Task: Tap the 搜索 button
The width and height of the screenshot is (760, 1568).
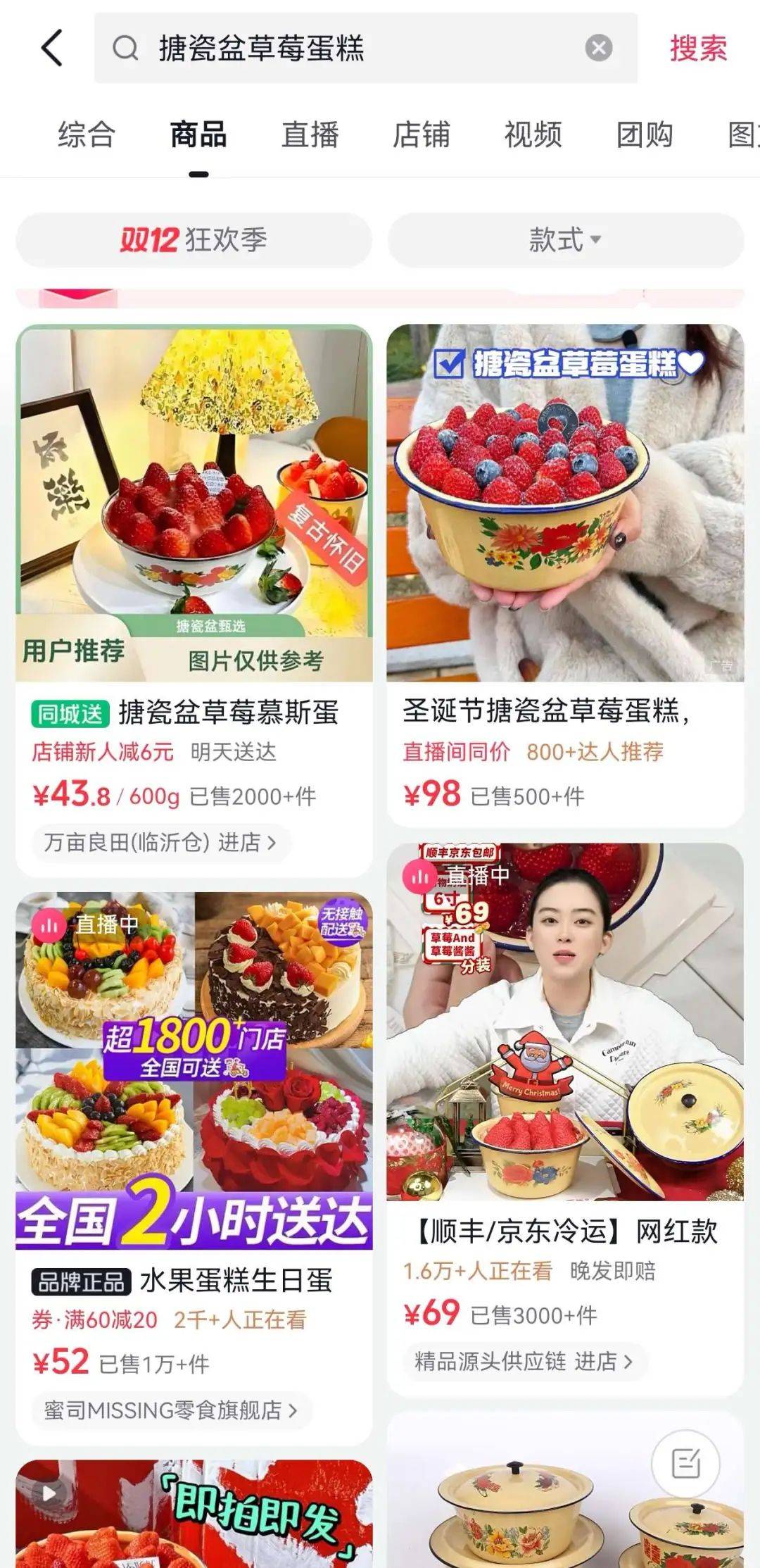Action: [697, 48]
